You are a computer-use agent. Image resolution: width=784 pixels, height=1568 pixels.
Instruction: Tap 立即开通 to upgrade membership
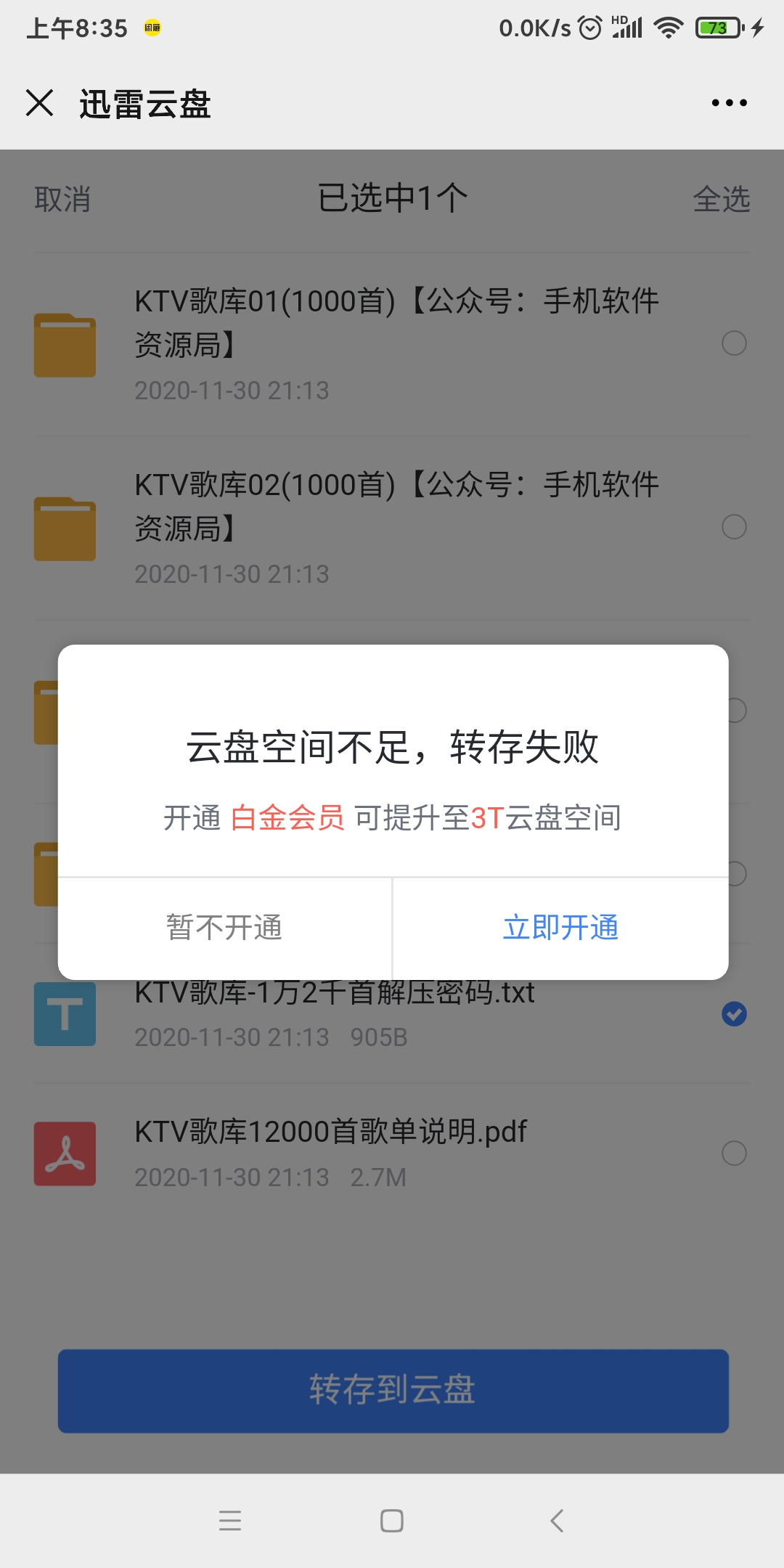[561, 927]
